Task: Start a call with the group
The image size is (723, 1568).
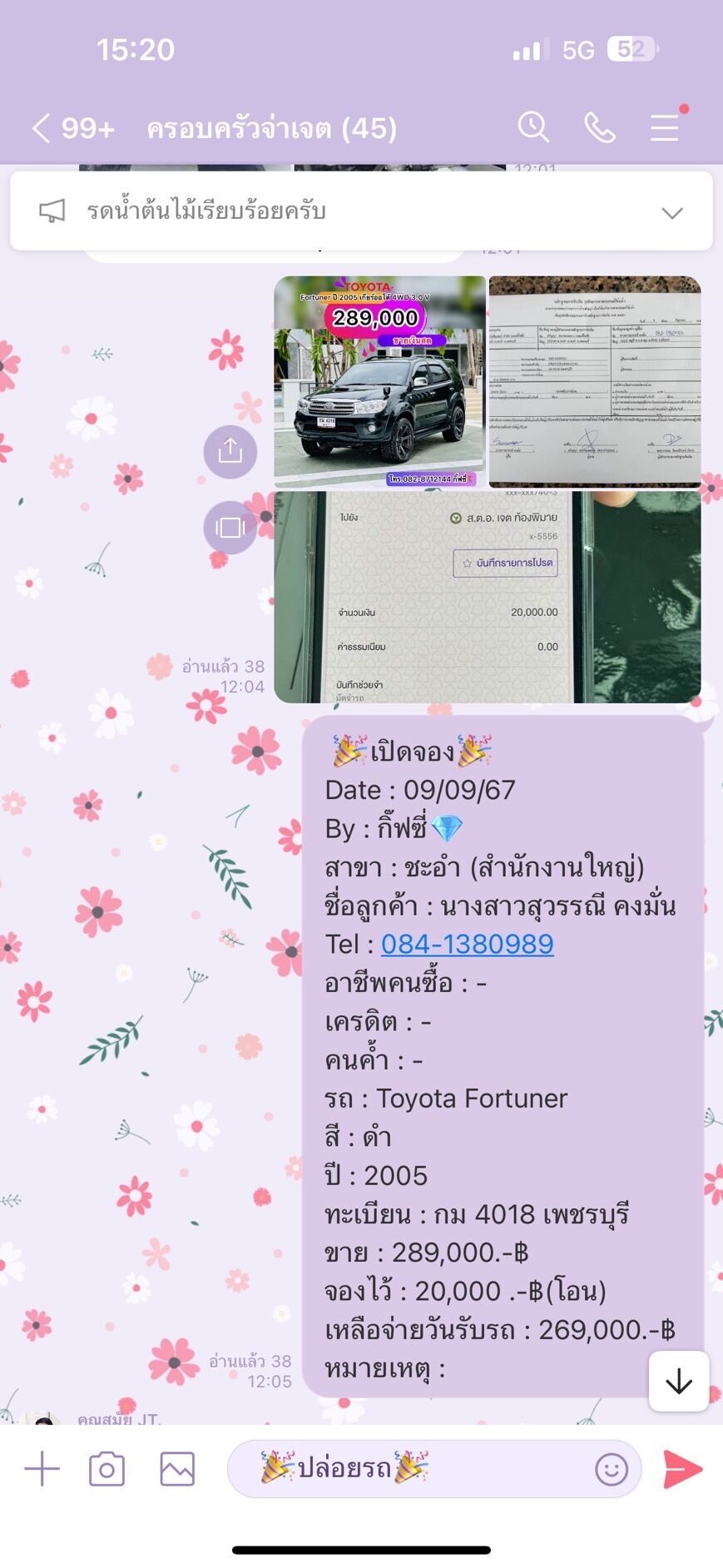Action: (600, 127)
